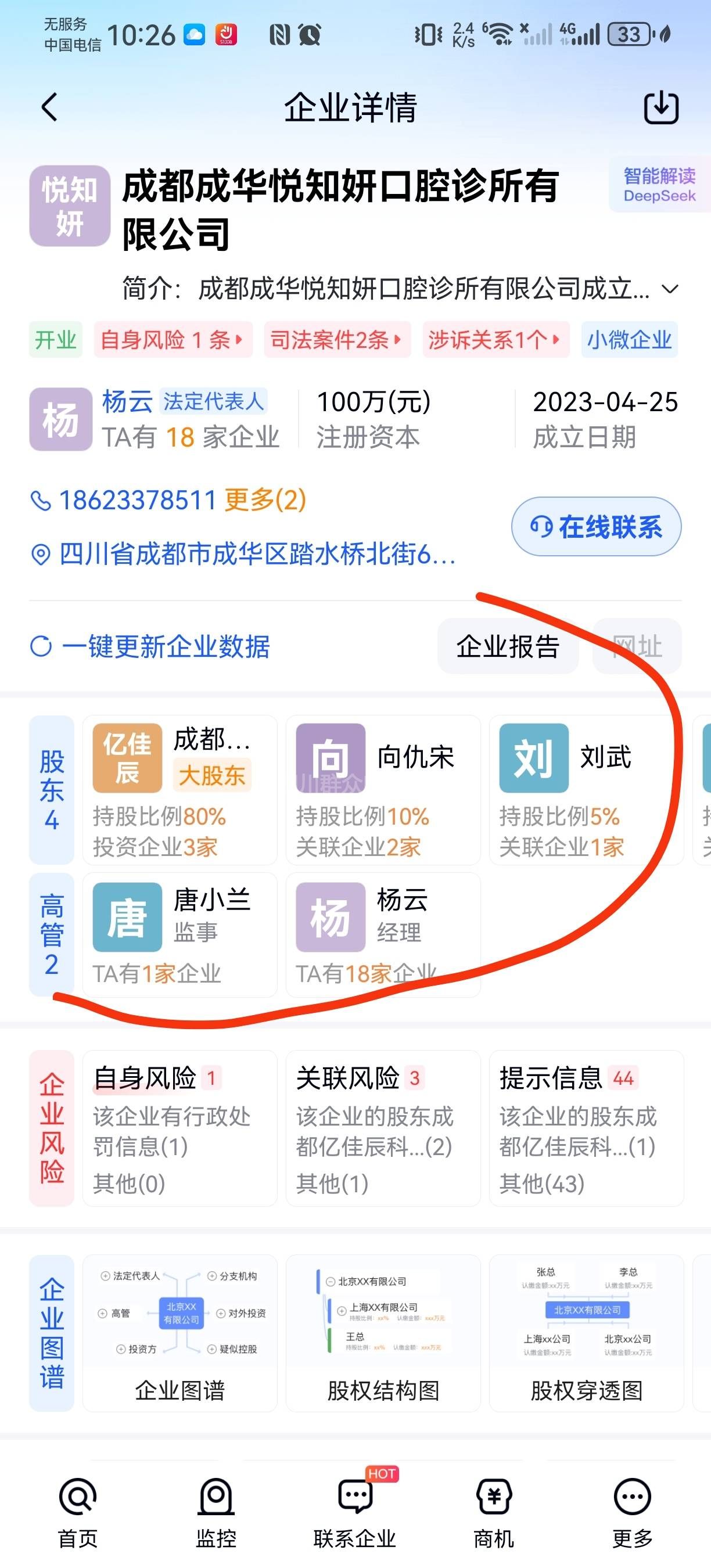
Task: View the 自身风险 1 条 tag
Action: point(173,340)
